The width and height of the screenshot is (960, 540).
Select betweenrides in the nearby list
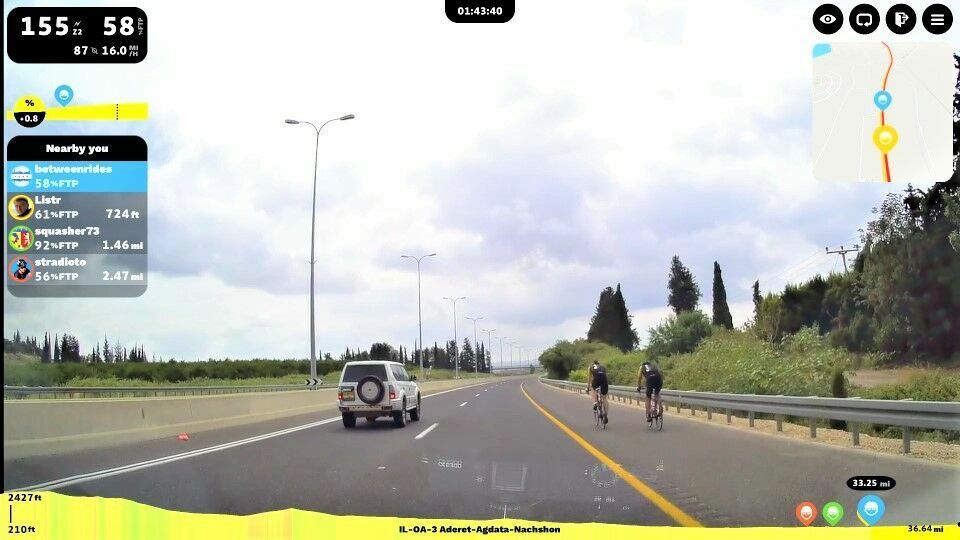pyautogui.click(x=76, y=176)
